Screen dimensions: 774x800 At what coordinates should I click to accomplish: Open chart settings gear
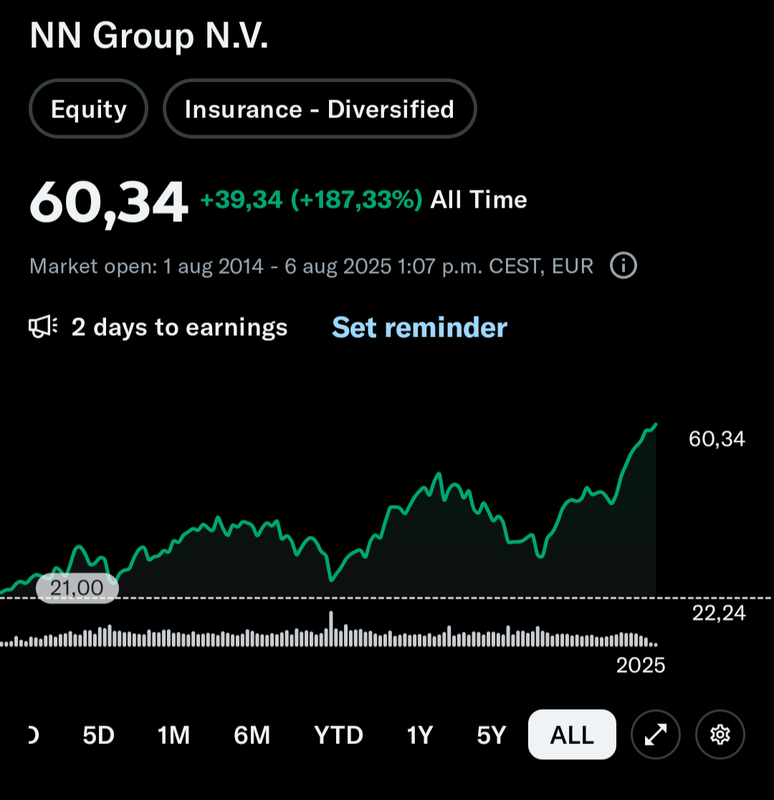point(720,736)
